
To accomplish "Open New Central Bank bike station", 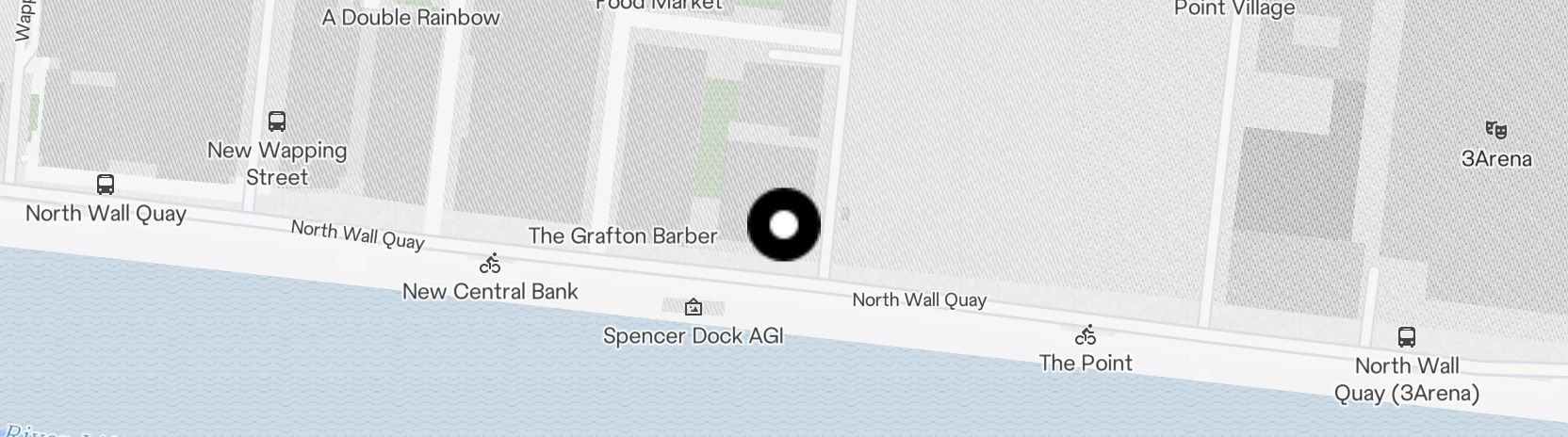I will coord(490,263).
